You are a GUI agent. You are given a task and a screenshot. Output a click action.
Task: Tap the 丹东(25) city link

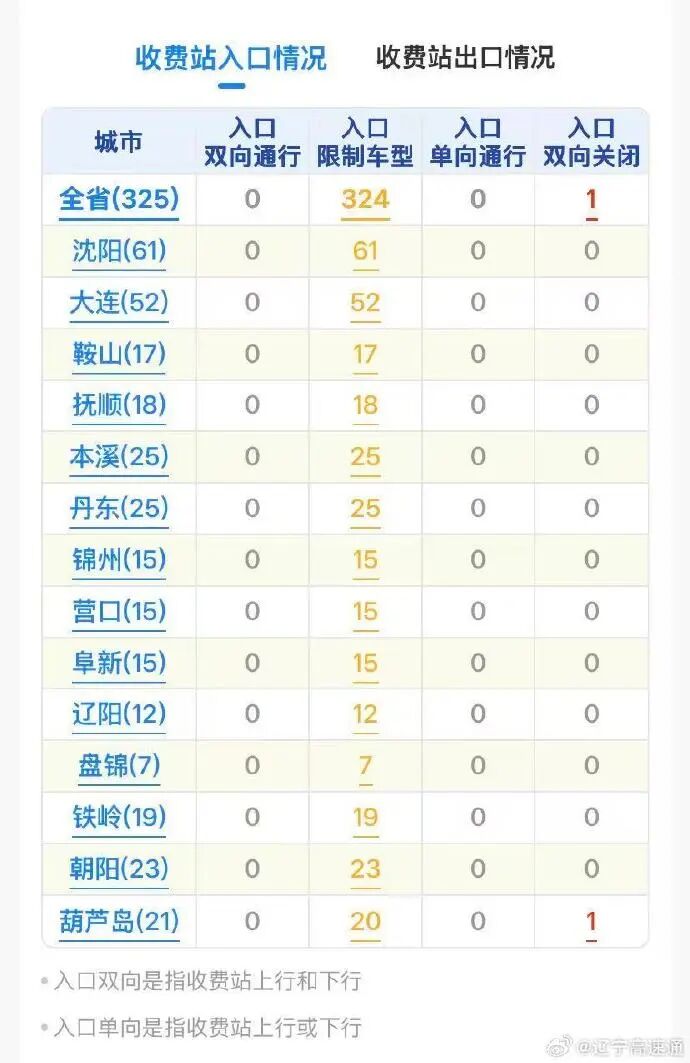(119, 508)
